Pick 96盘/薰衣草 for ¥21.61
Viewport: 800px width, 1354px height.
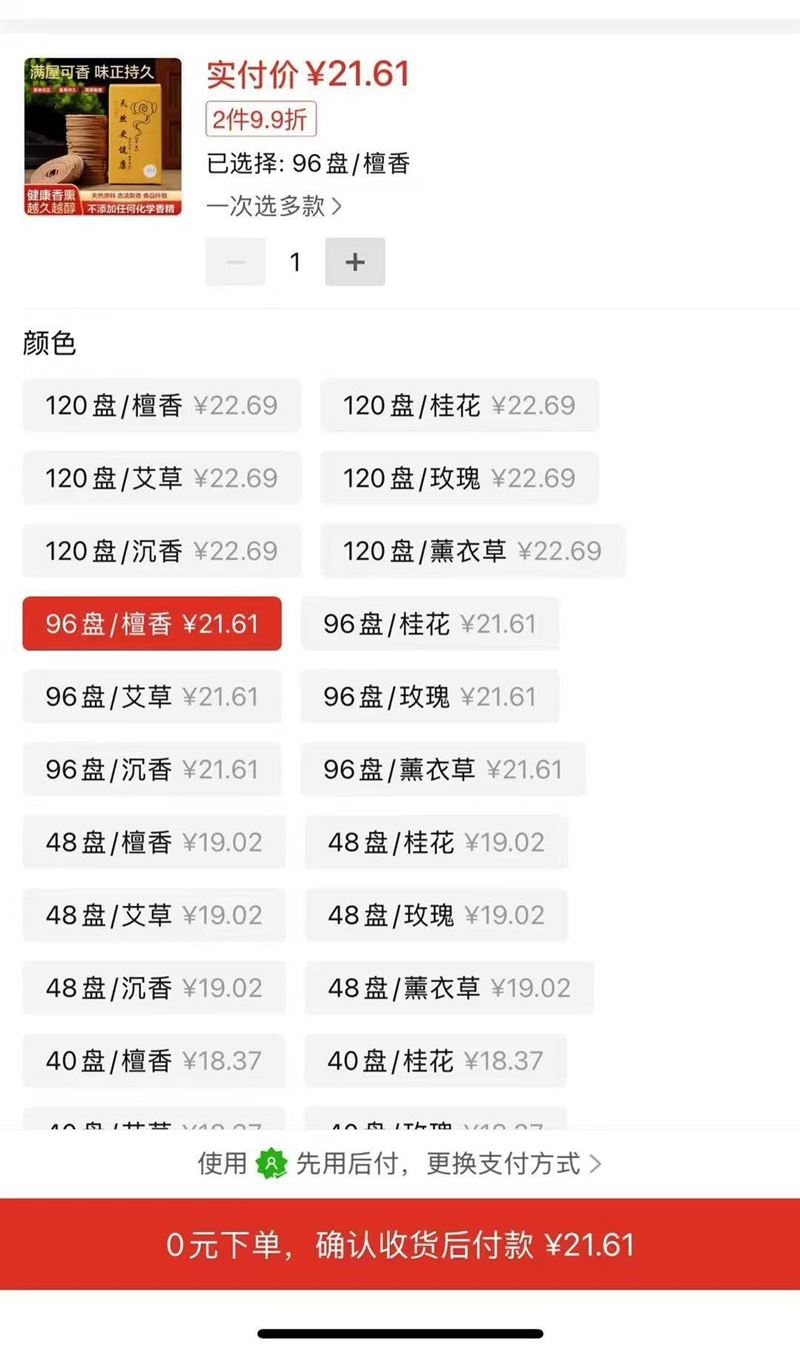[442, 770]
